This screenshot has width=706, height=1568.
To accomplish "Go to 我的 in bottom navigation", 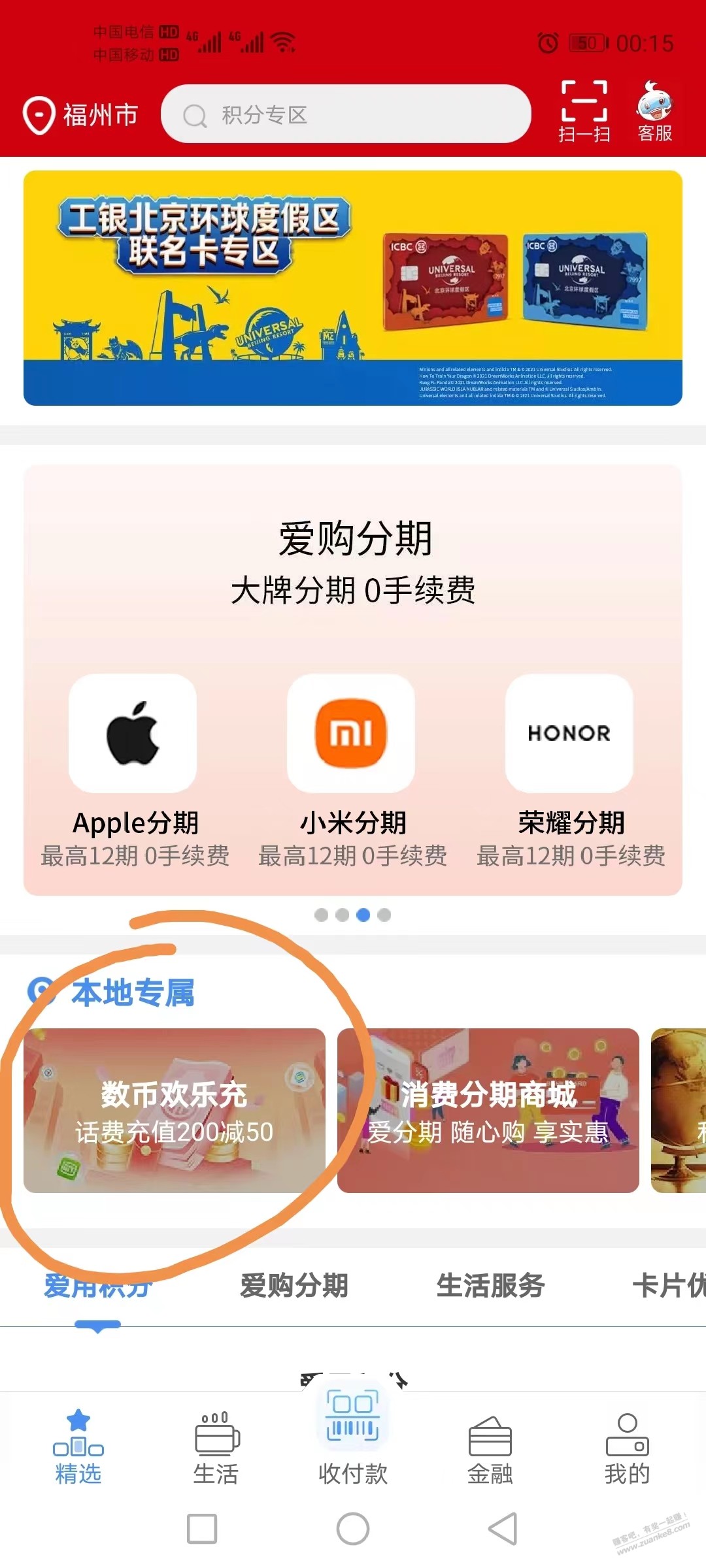I will pos(628,1446).
